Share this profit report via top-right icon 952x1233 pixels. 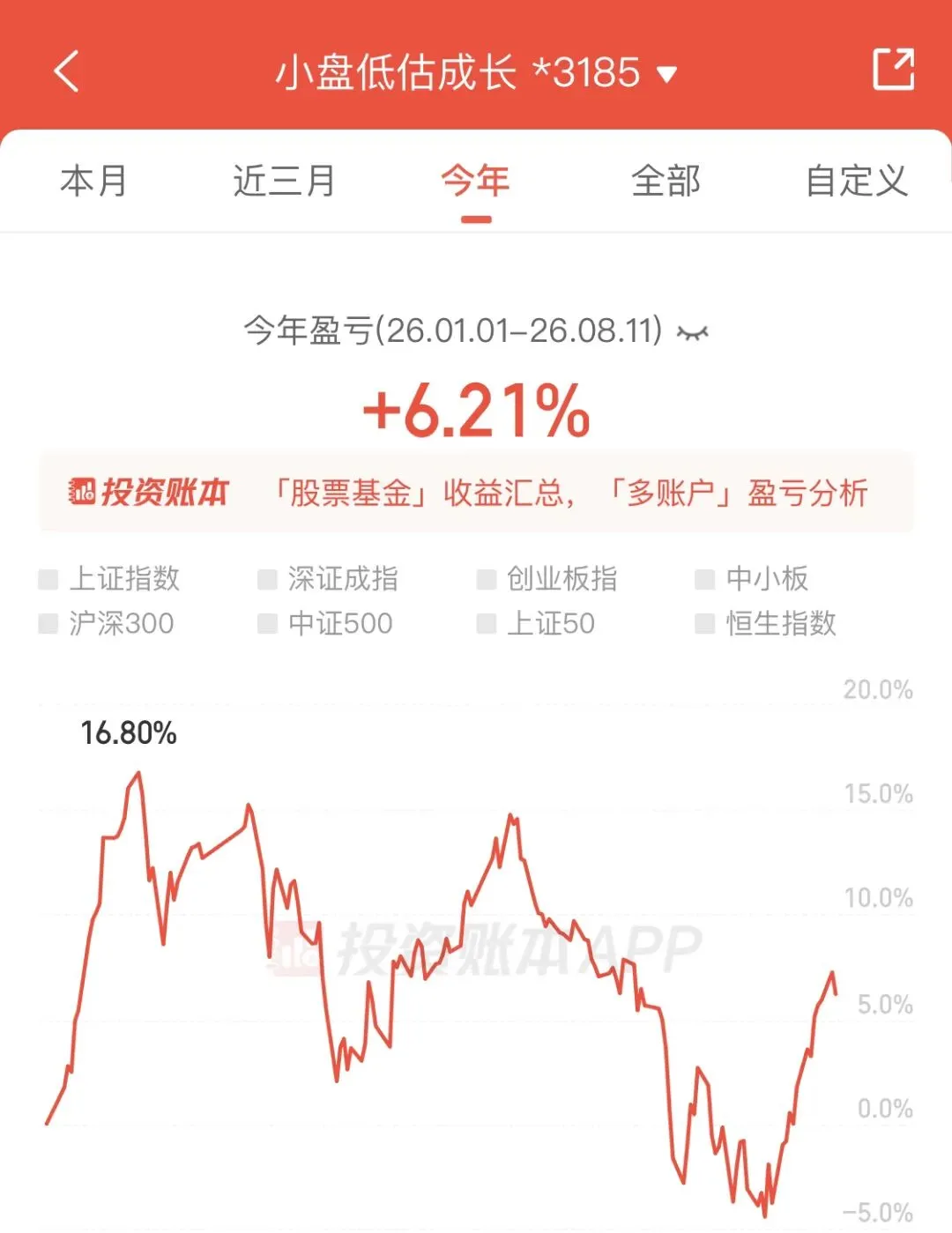(893, 70)
